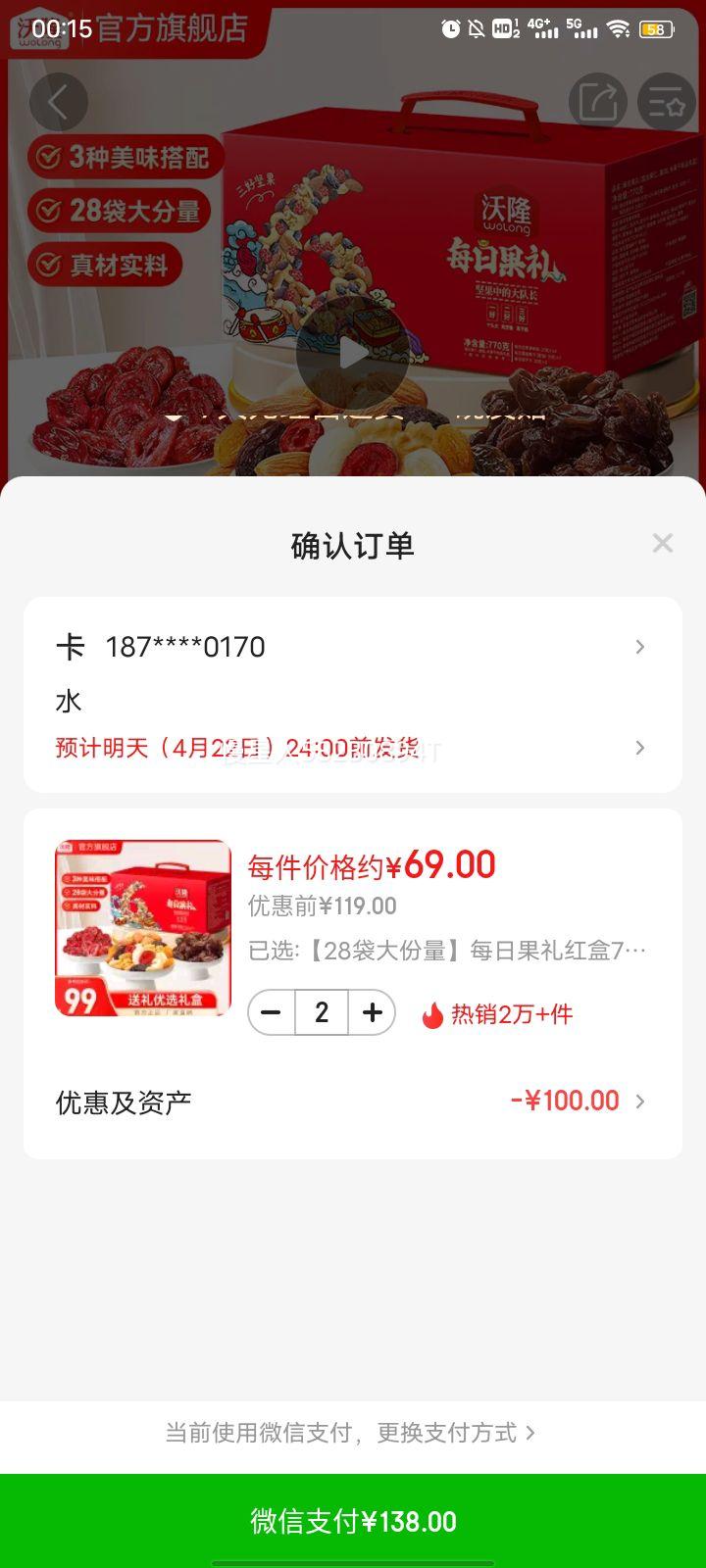Open the favorites list icon
This screenshot has height=1568, width=706.
click(667, 102)
